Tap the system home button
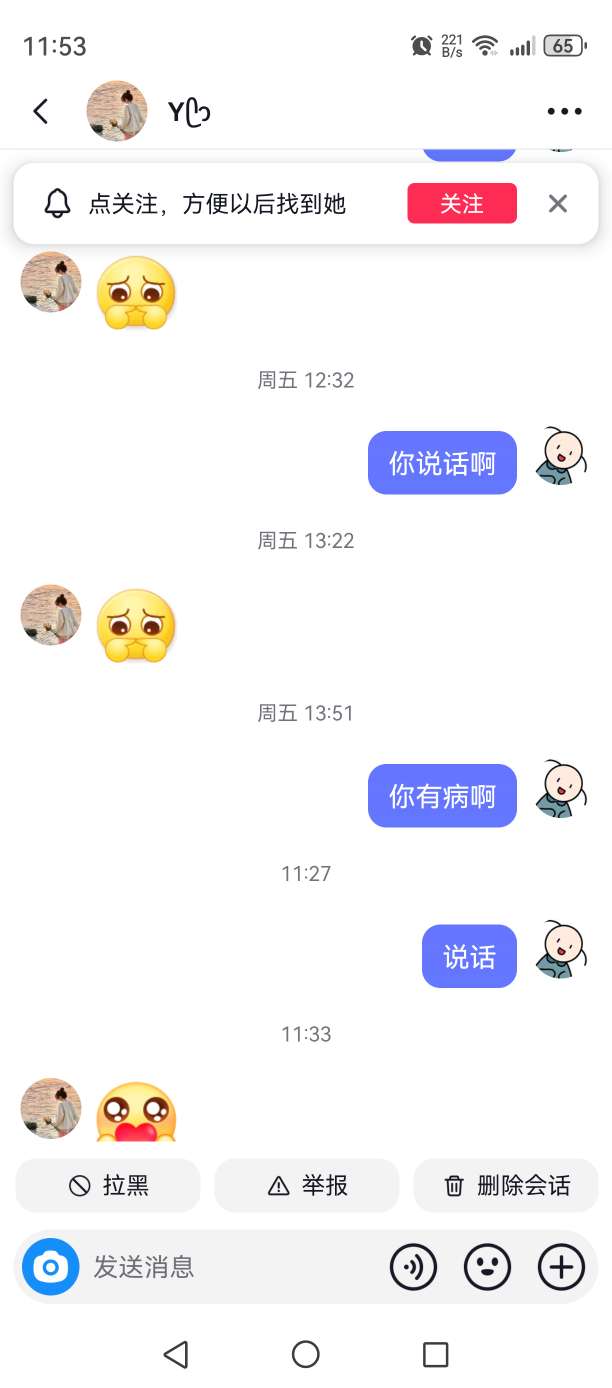This screenshot has width=612, height=1388. tap(305, 1354)
